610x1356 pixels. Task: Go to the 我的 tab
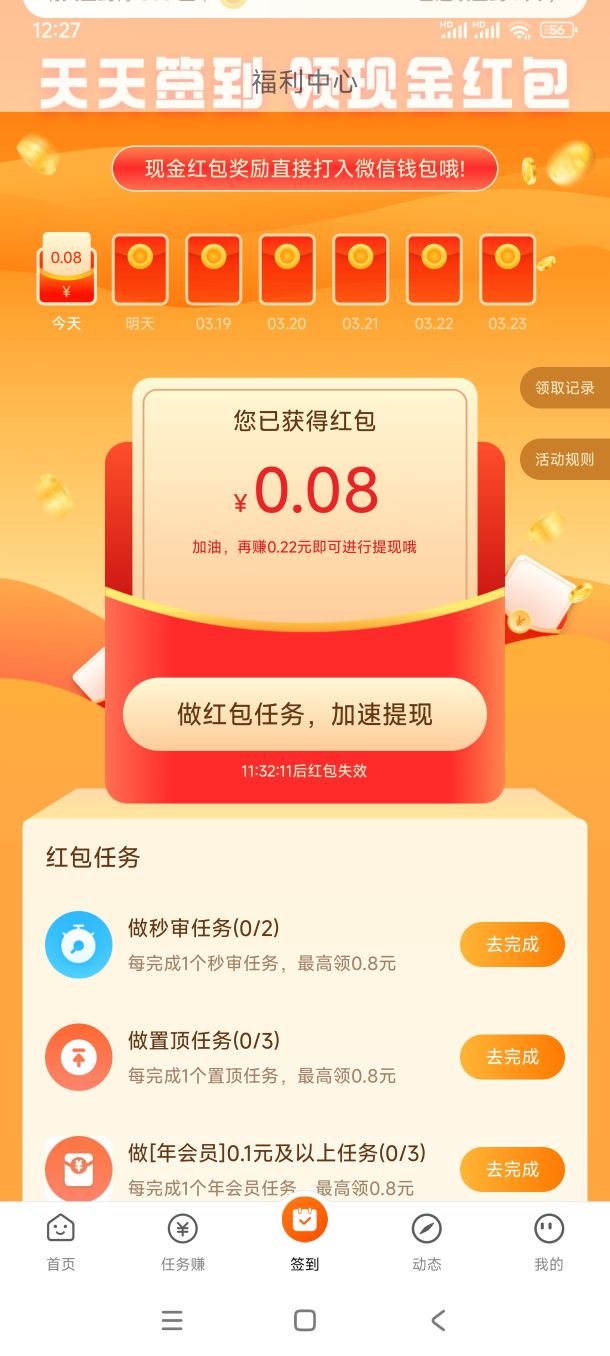click(549, 1242)
